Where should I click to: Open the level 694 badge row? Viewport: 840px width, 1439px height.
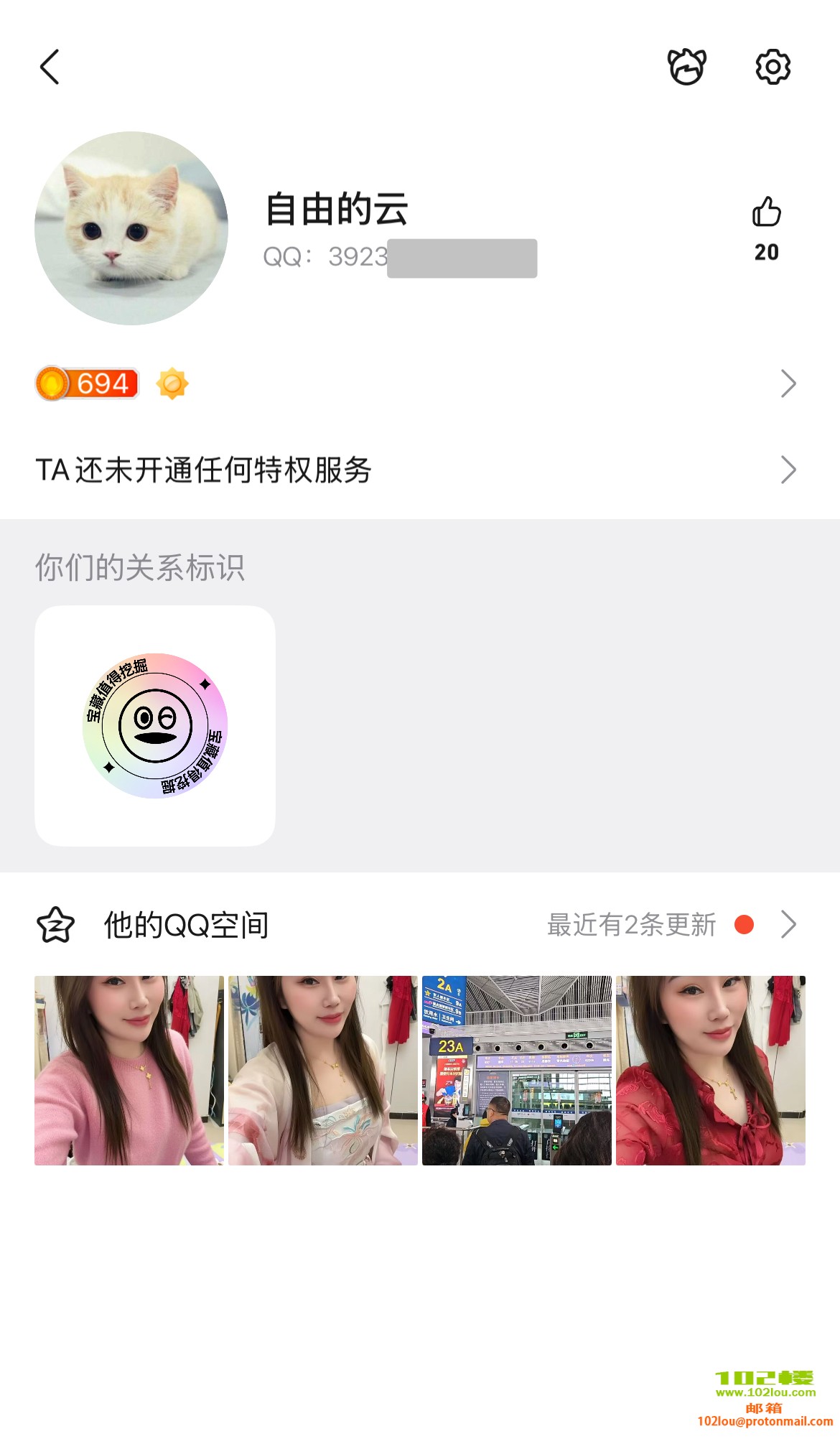click(x=416, y=384)
